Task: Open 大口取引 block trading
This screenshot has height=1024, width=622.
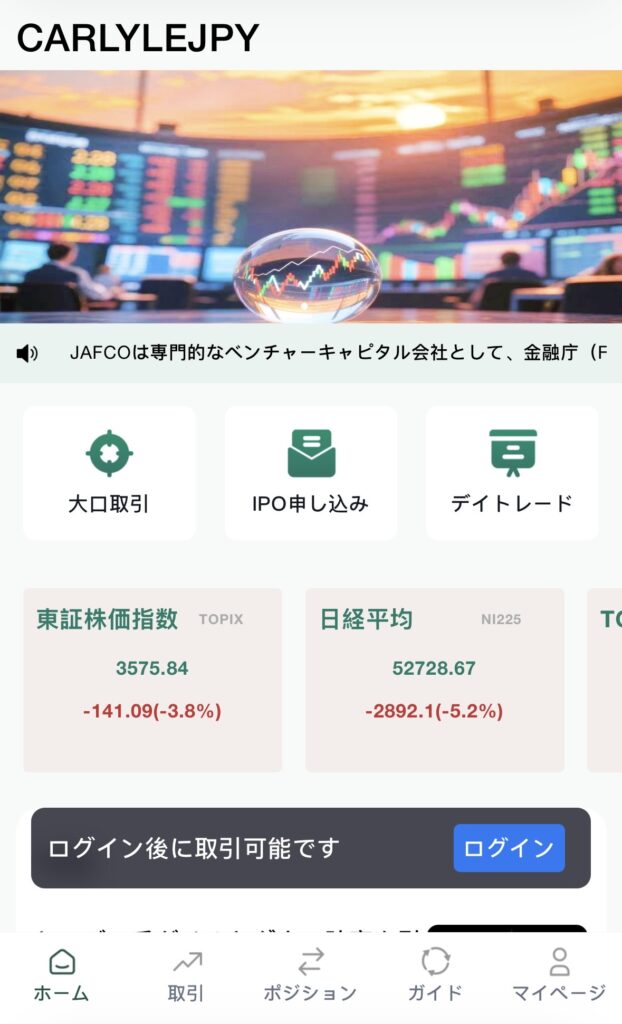Action: click(x=109, y=473)
